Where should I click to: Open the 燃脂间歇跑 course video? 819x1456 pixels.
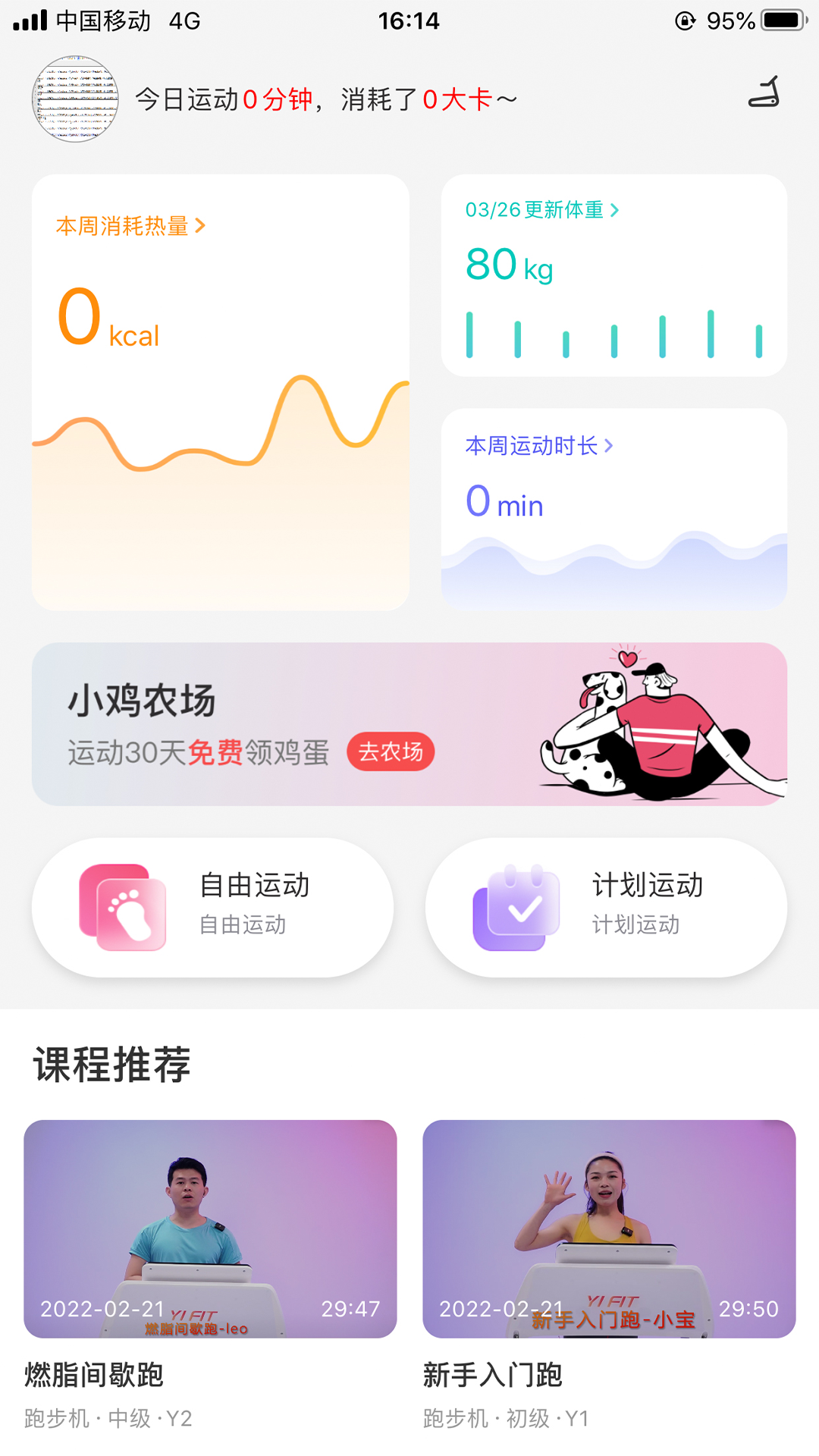tap(210, 1228)
